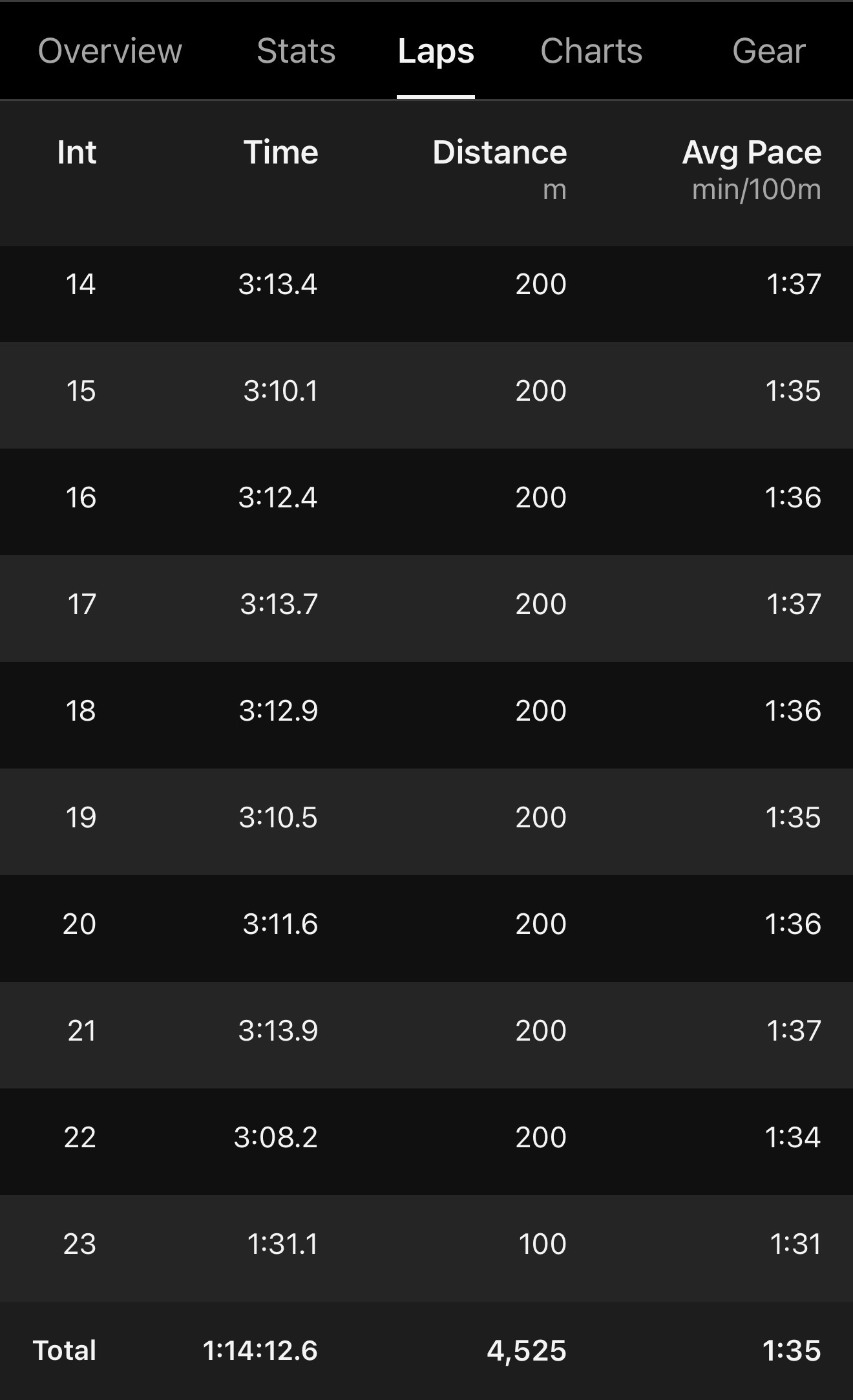
Task: Open the Gear tab
Action: tap(768, 51)
